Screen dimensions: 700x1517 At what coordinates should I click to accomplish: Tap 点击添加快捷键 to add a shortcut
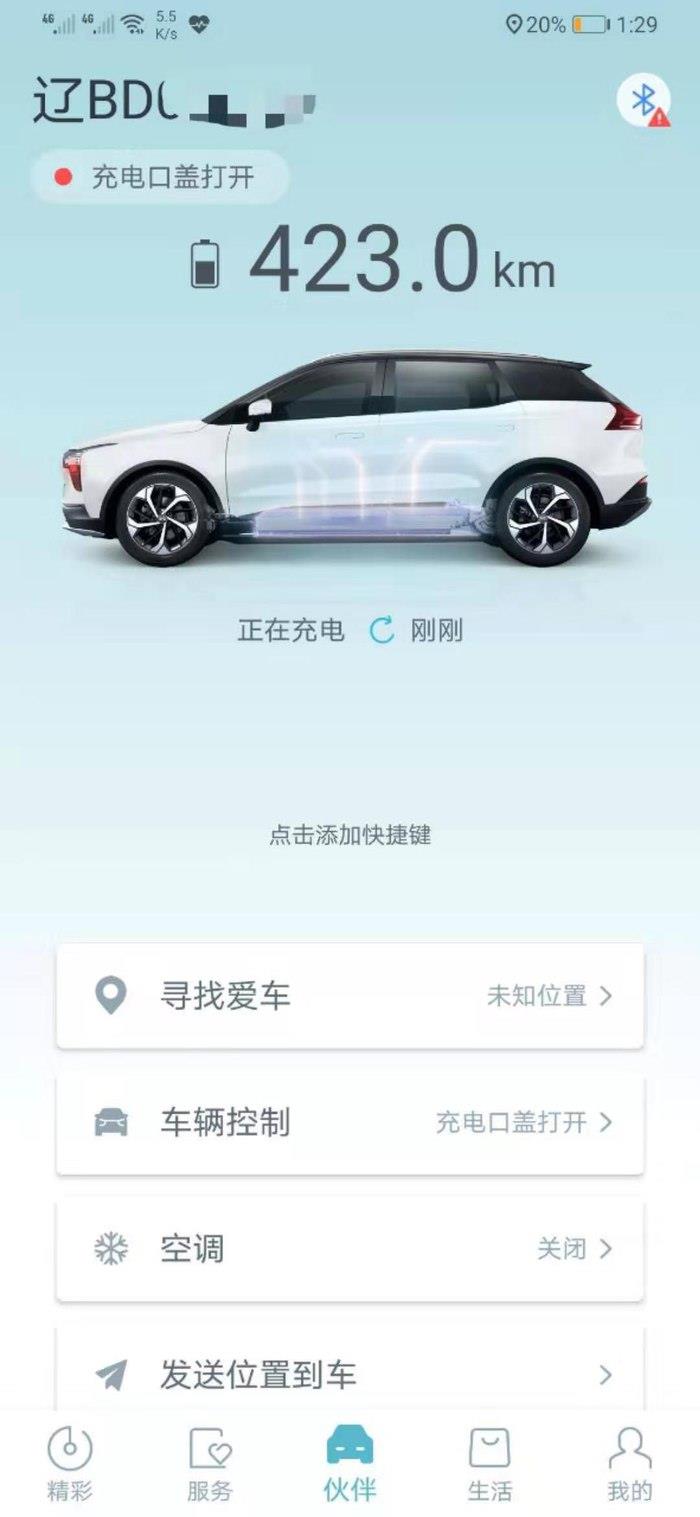350,835
